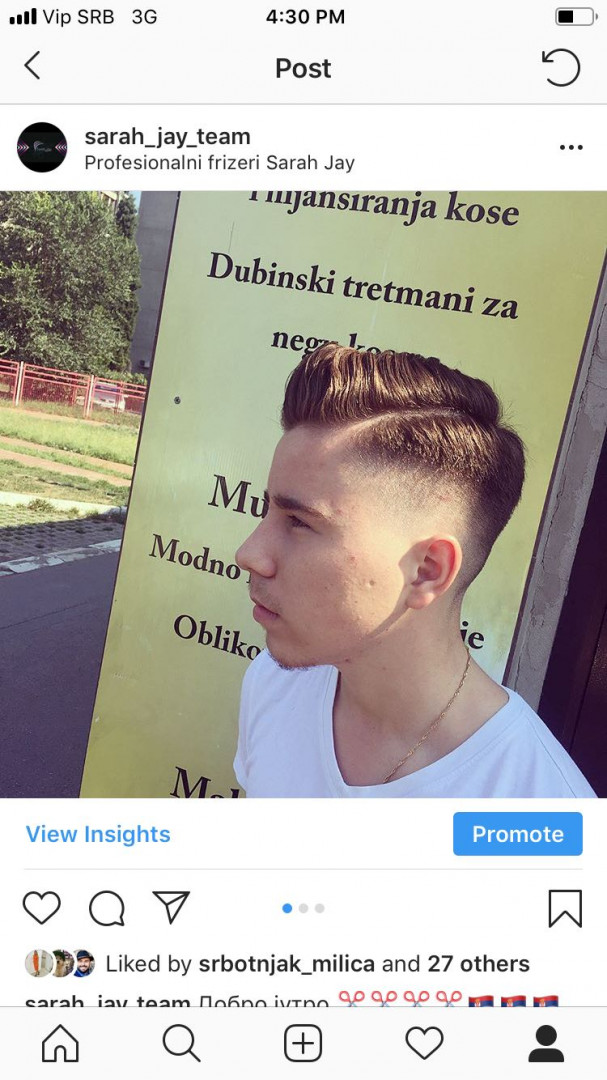Image resolution: width=607 pixels, height=1080 pixels.
Task: Tap the Promote button
Action: [517, 834]
